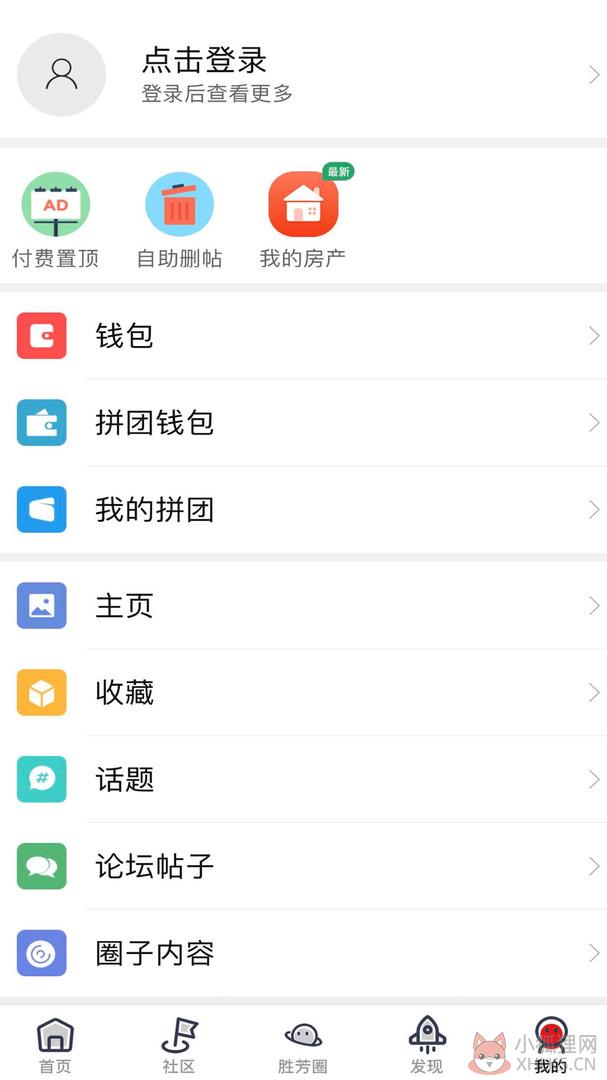Tap 点击登录 to log in

[204, 61]
